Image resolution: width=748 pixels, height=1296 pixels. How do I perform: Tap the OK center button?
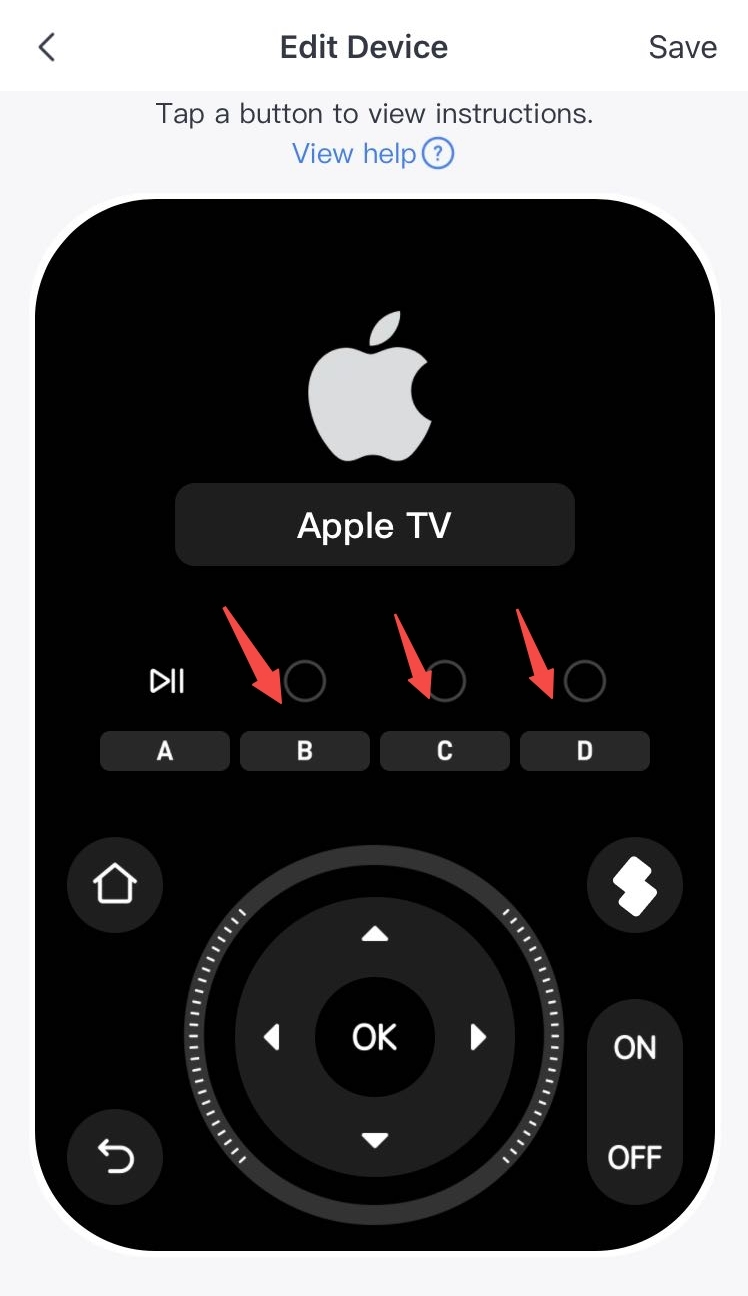[375, 1037]
